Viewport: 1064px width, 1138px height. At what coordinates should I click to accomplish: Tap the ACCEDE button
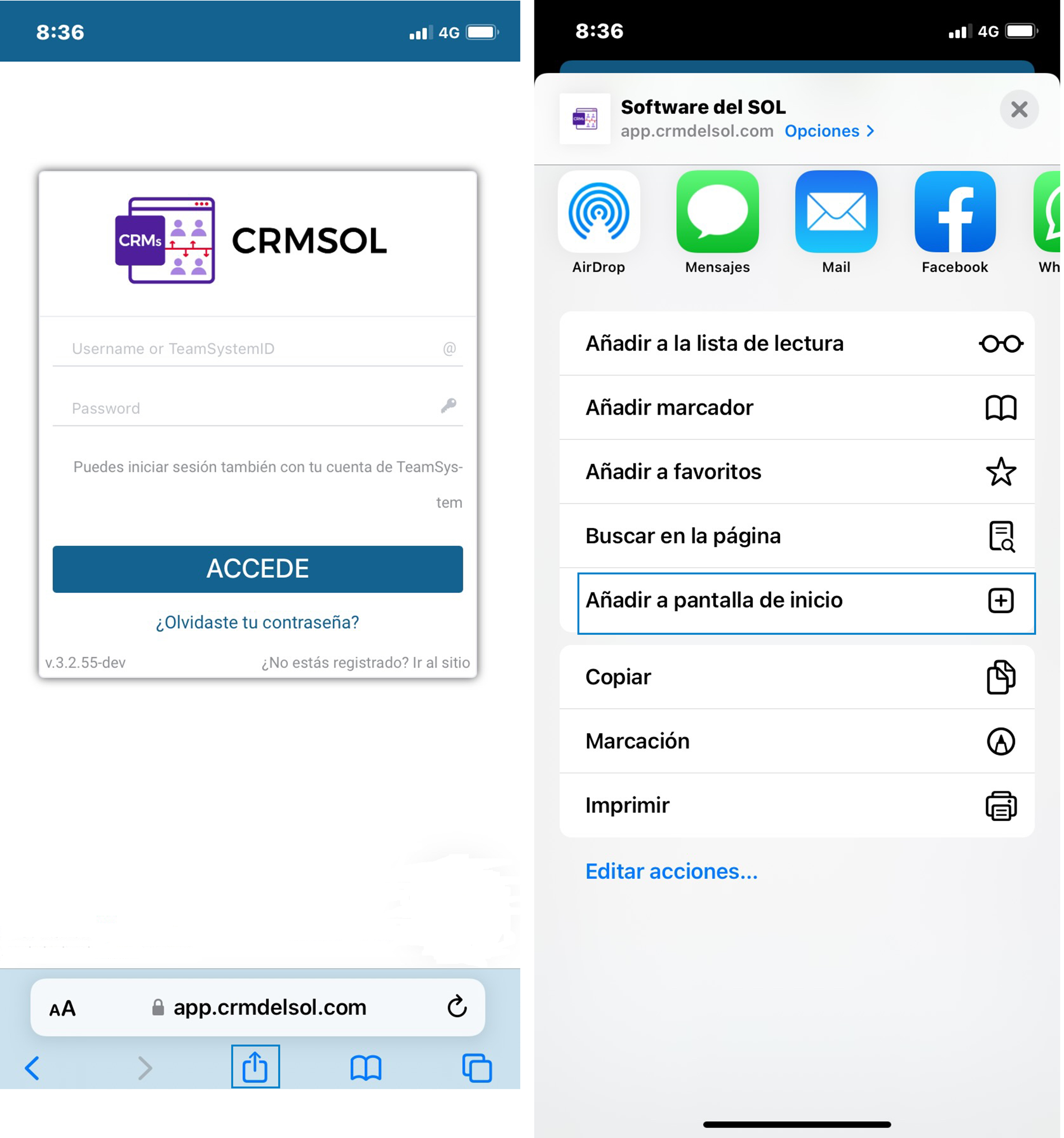tap(257, 569)
